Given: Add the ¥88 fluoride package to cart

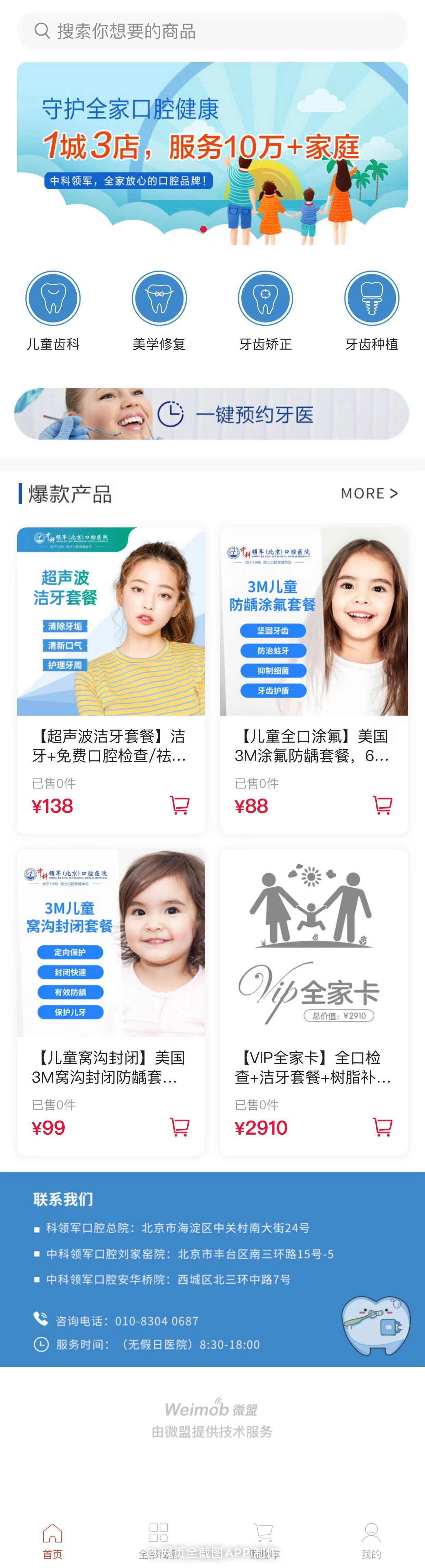Looking at the screenshot, I should coord(382,805).
